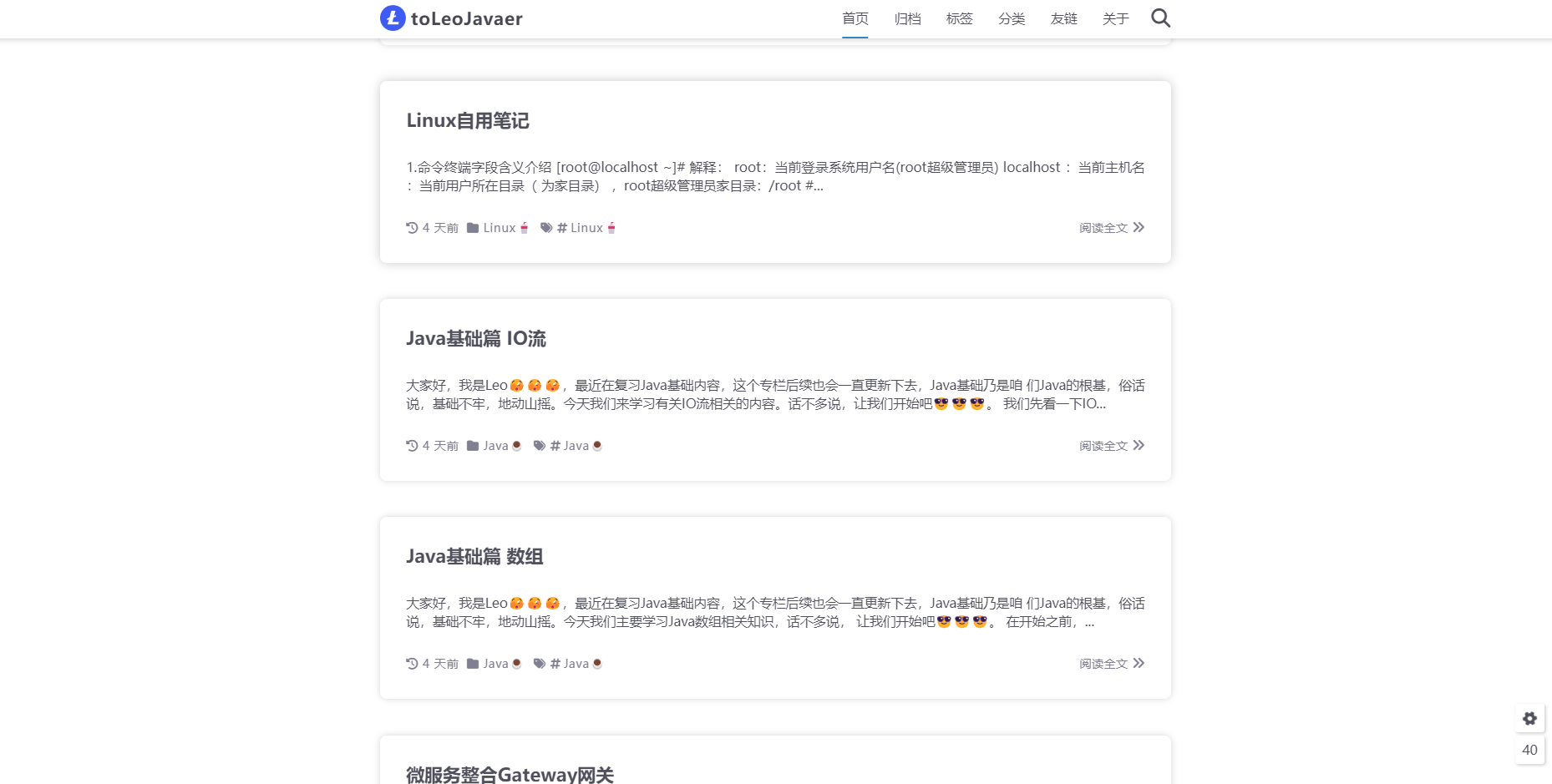1552x784 pixels.
Task: Read full text of Linux自用笔记
Action: click(x=1111, y=228)
